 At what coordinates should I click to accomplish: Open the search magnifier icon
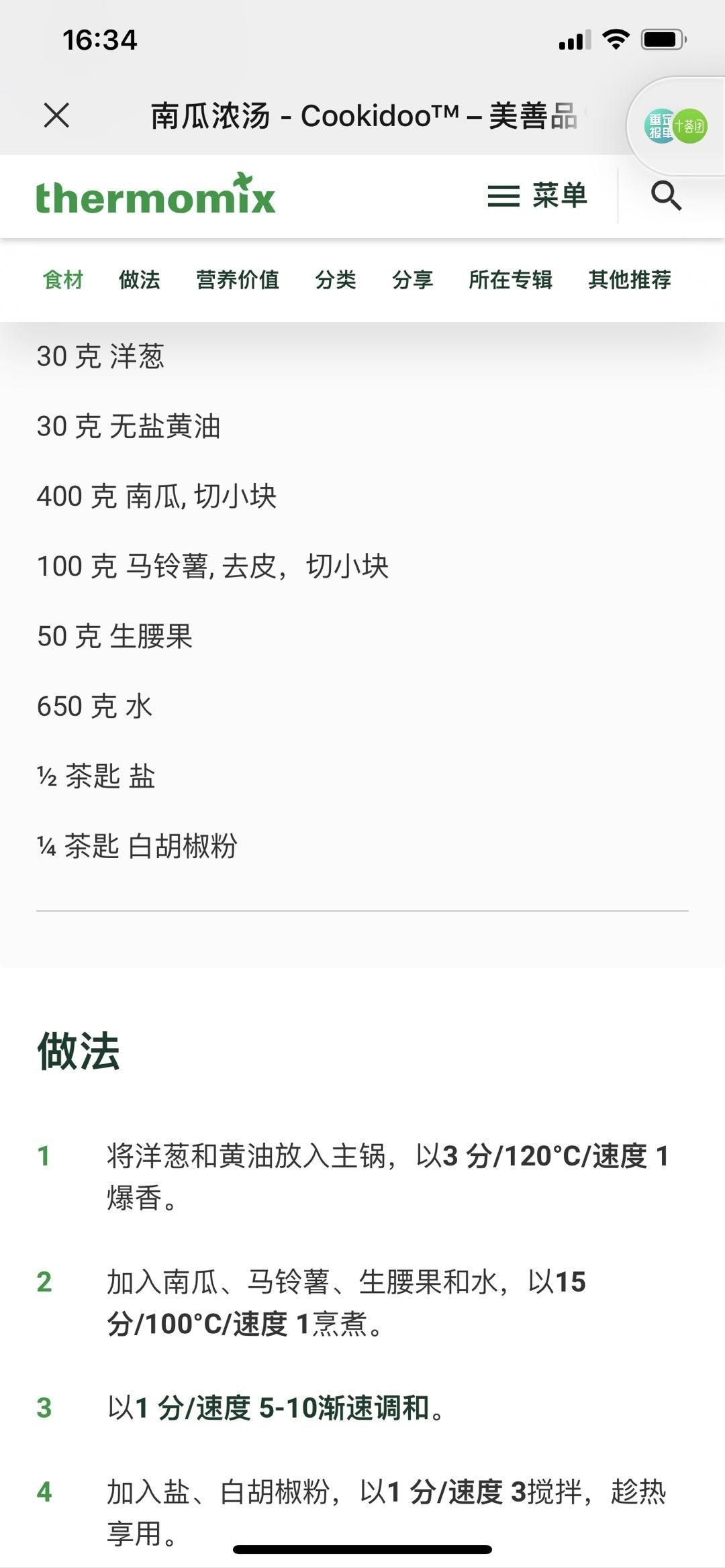(x=666, y=196)
